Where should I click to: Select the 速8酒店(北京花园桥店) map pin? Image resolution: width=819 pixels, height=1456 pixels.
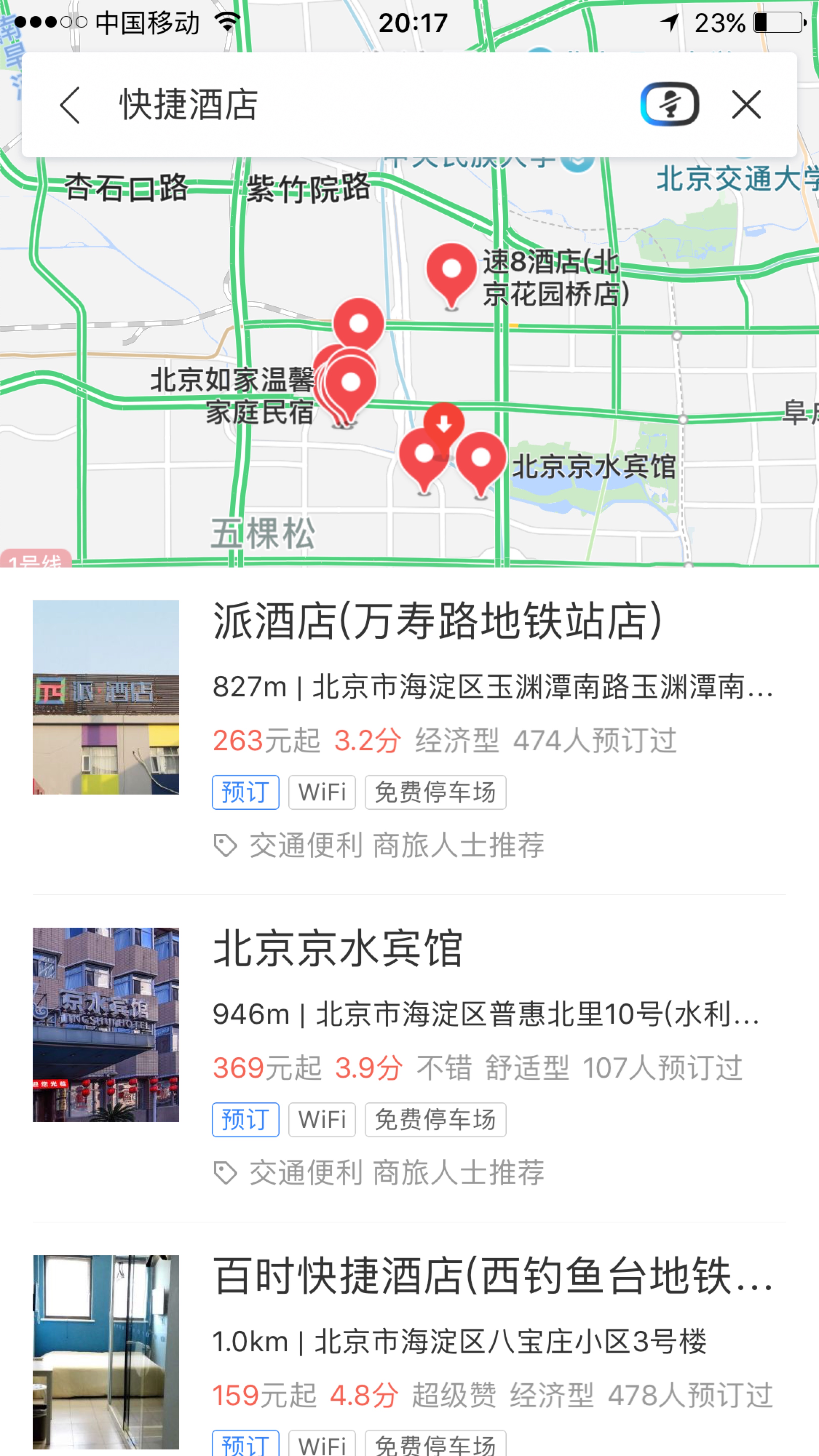[451, 272]
